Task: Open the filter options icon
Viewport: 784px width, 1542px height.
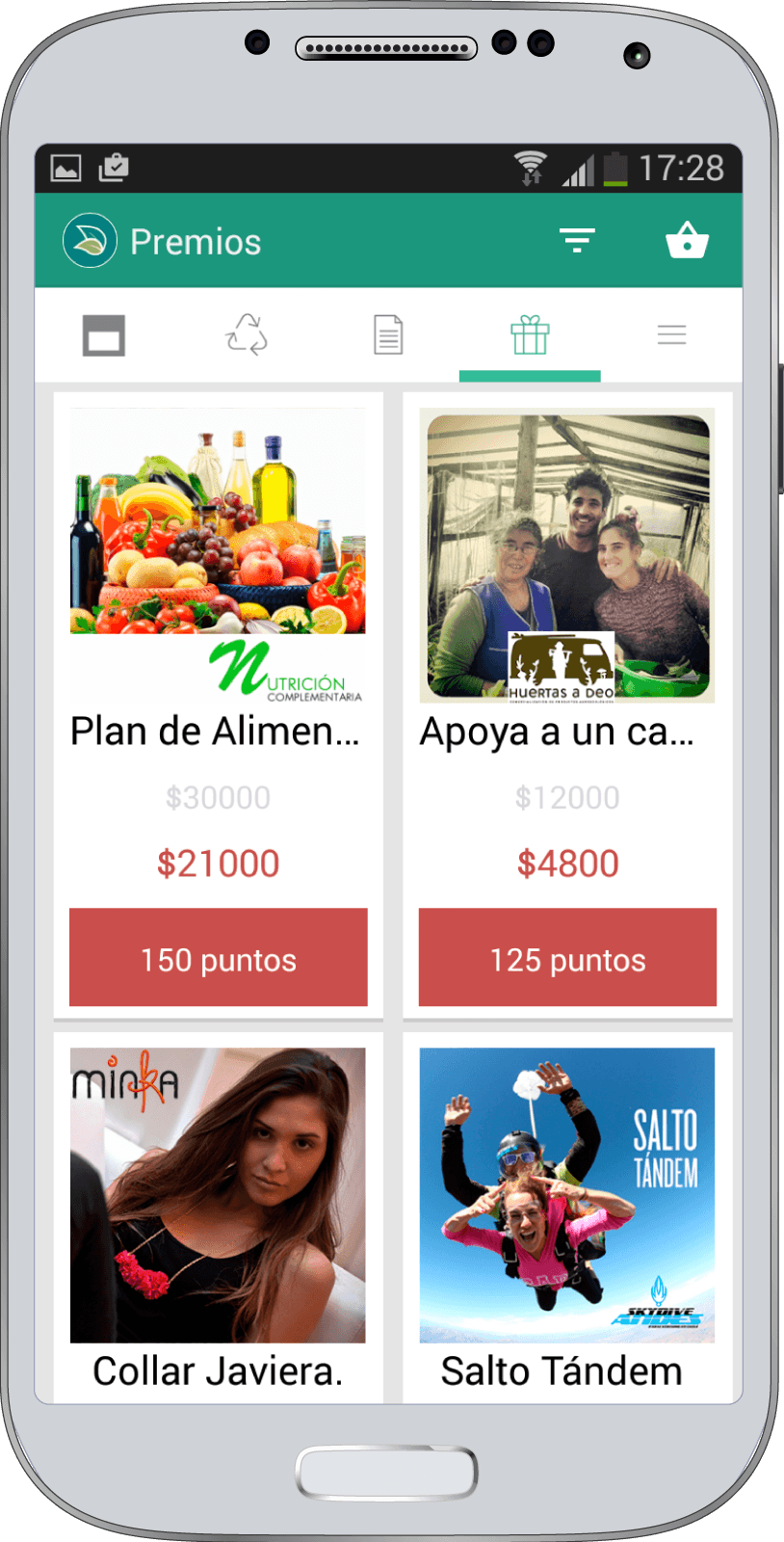Action: [x=577, y=240]
